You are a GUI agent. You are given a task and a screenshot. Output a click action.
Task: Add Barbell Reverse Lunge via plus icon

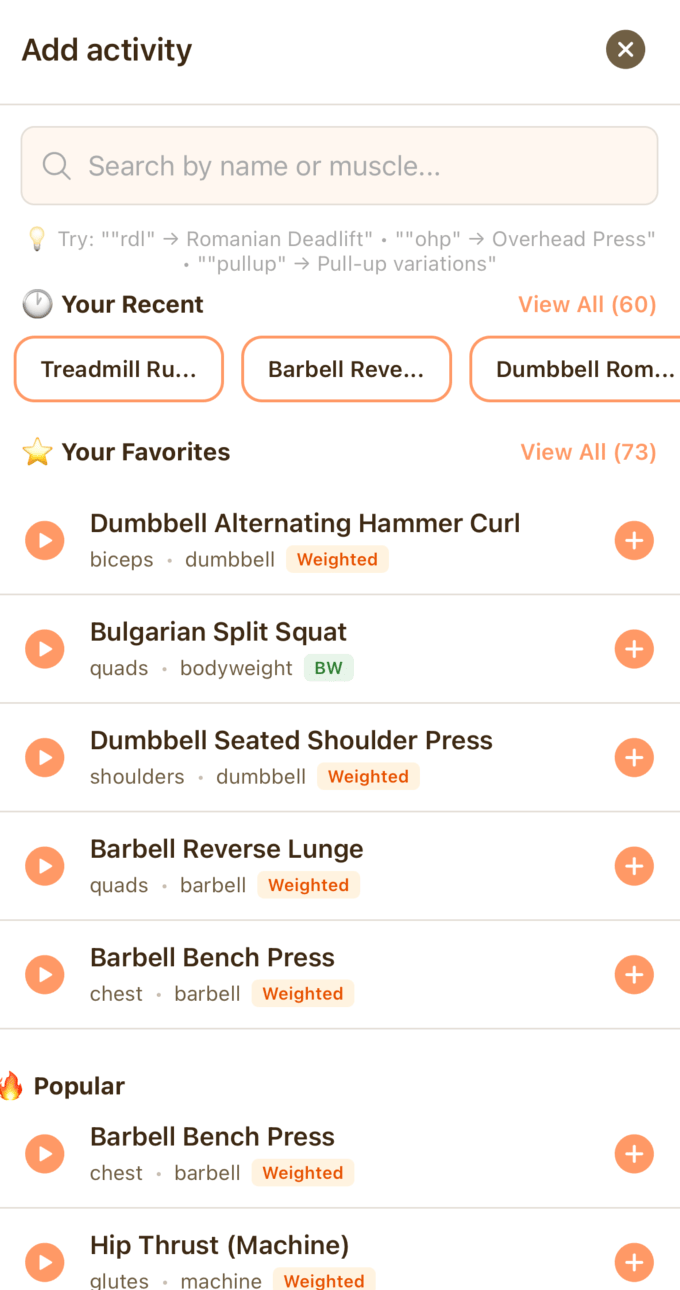(x=633, y=866)
